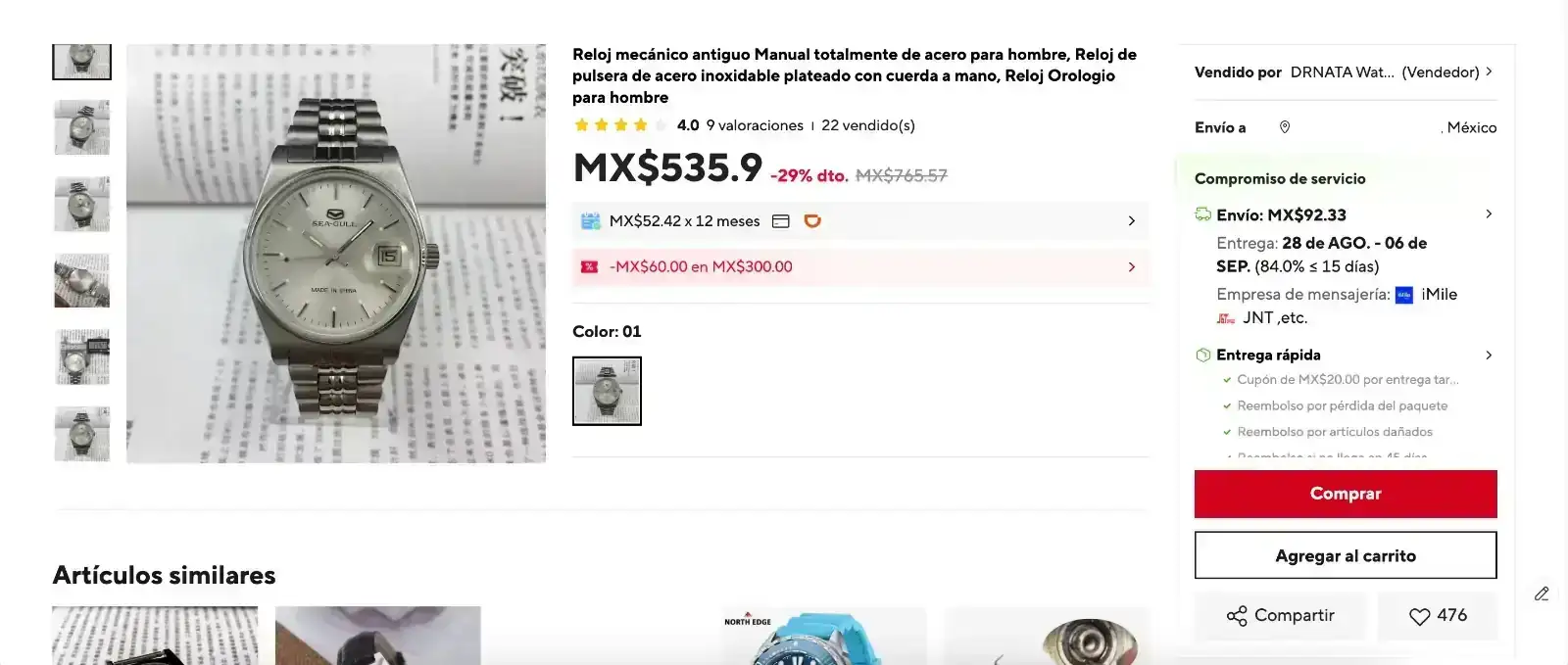Screen dimensions: 1568x665
Task: View the fourth gallery thumbnail of watch on wrist
Action: [81, 281]
